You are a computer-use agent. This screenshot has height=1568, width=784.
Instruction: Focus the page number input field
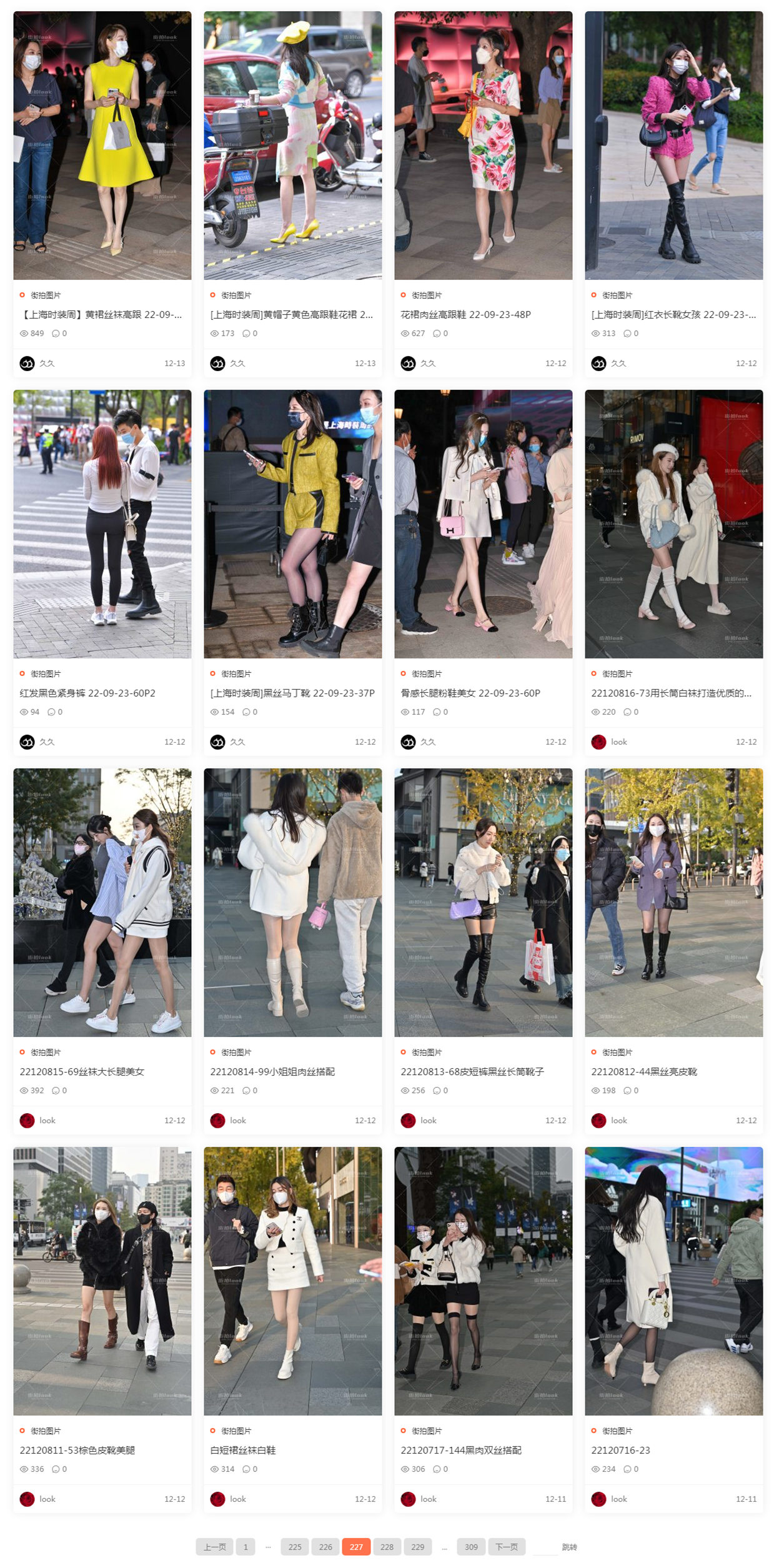(545, 1547)
